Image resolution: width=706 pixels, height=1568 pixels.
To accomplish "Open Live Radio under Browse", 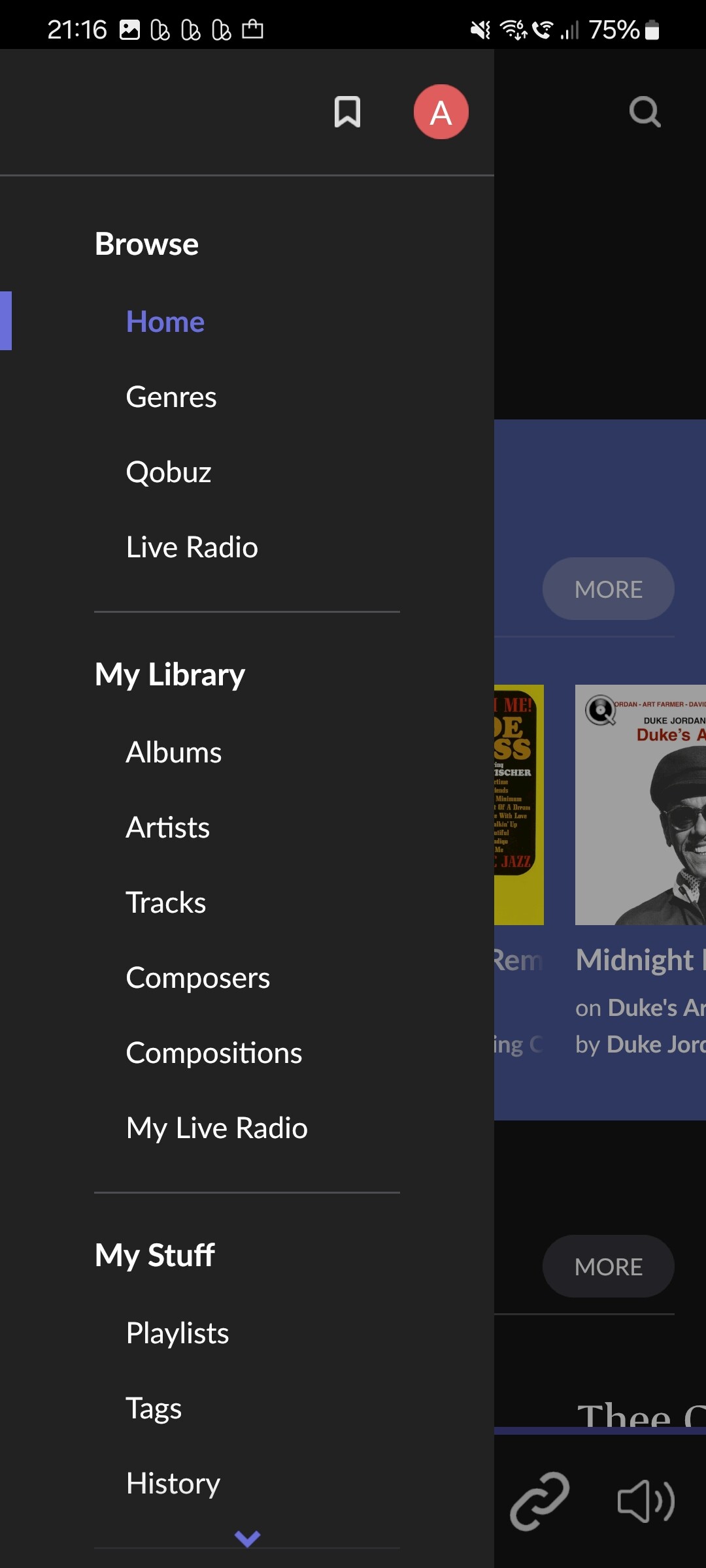I will click(x=192, y=547).
